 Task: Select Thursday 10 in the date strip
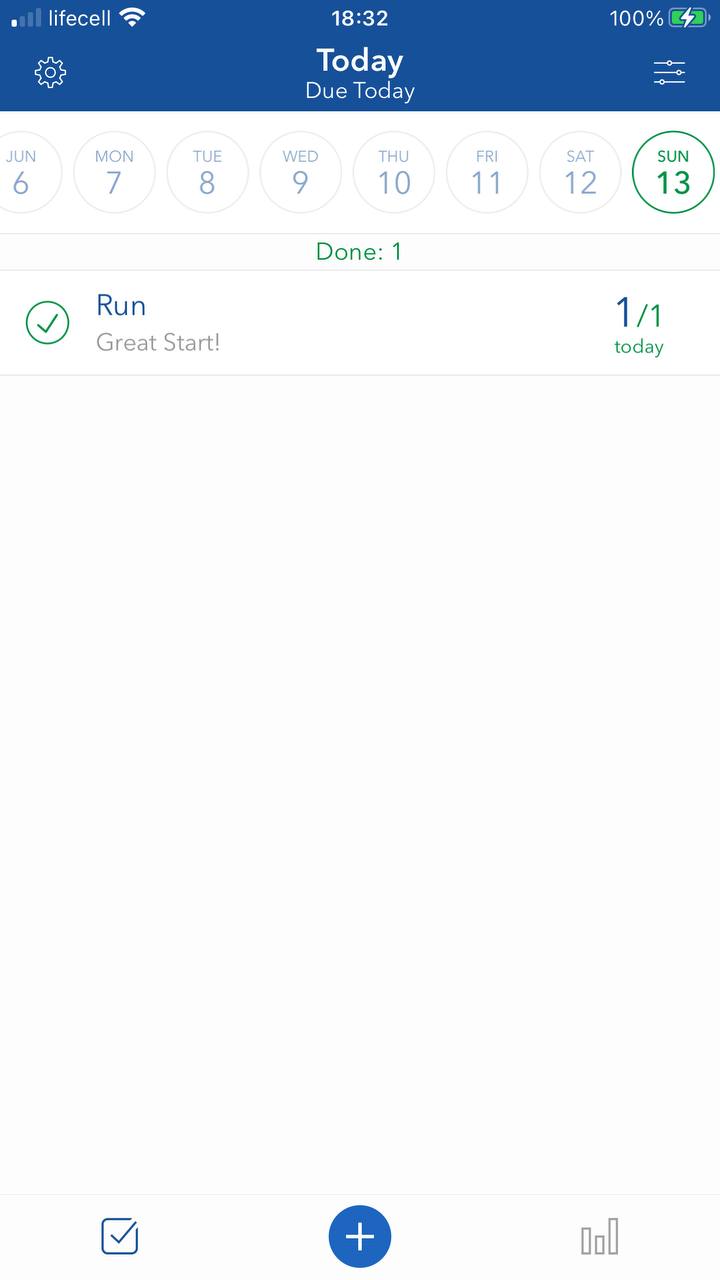pos(394,173)
